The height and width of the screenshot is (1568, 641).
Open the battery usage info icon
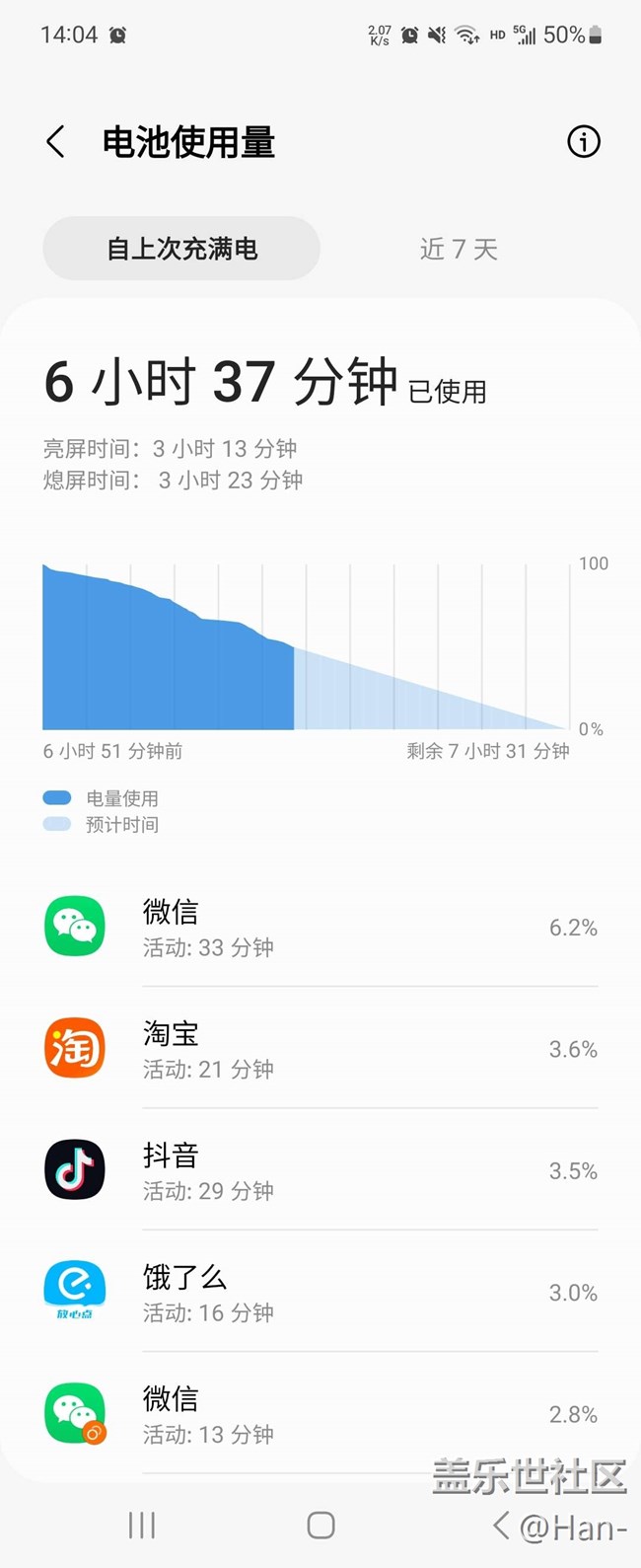[583, 142]
